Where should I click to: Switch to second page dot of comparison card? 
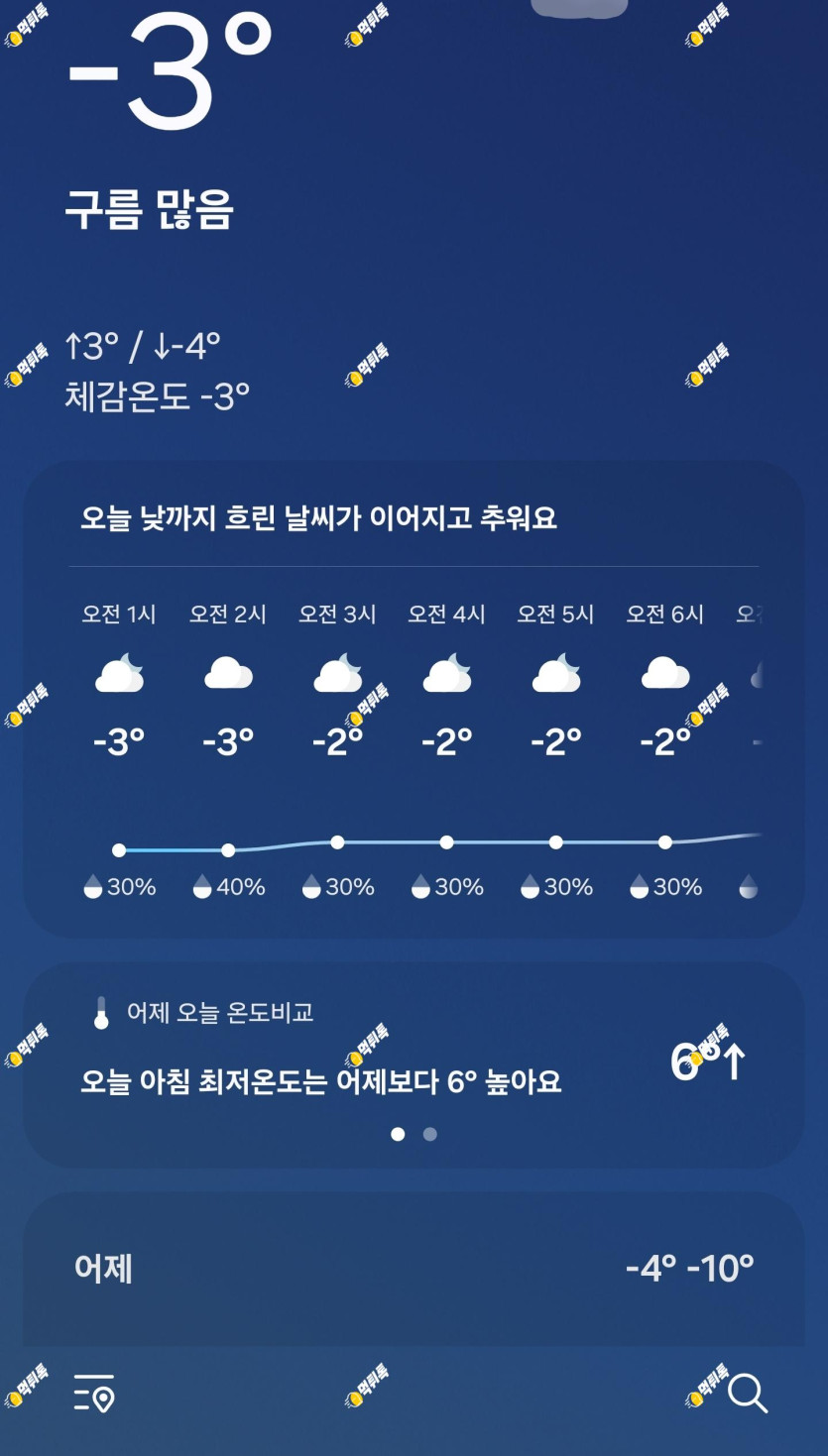[430, 1134]
